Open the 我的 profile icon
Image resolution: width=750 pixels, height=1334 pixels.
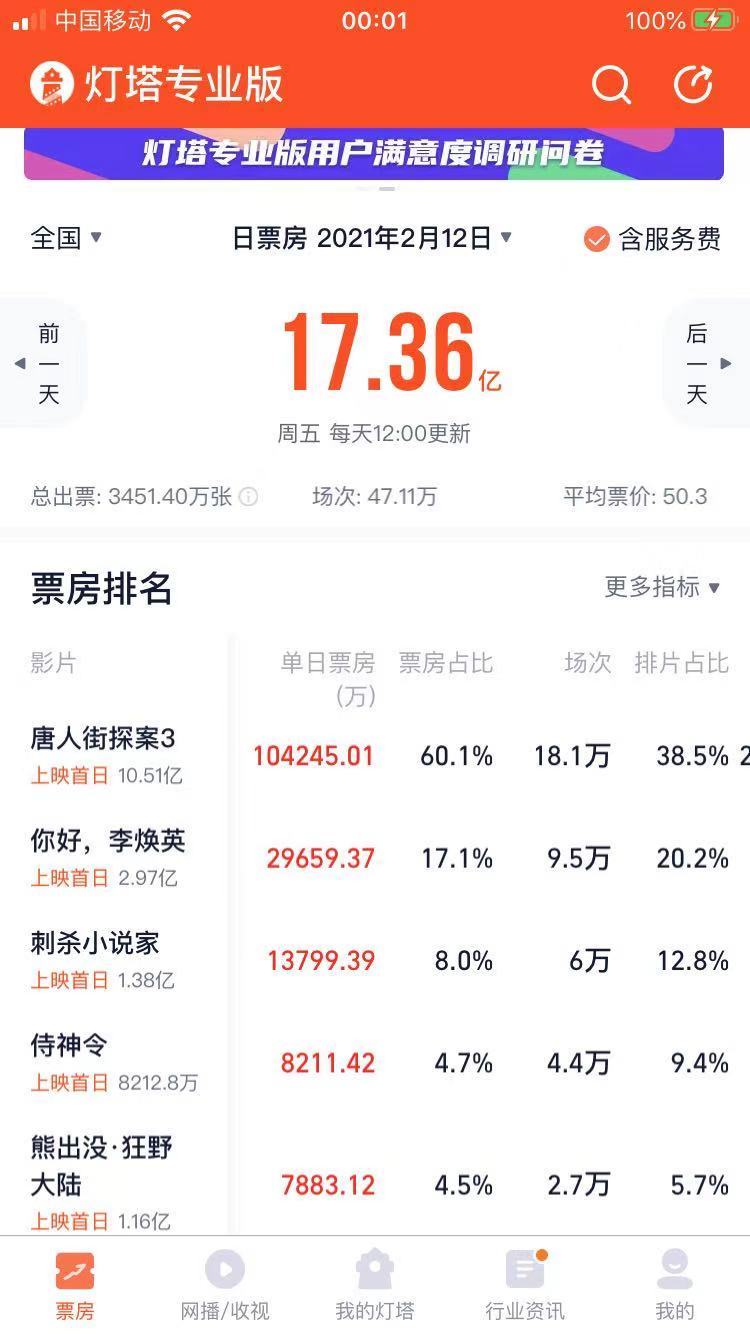pos(676,1268)
